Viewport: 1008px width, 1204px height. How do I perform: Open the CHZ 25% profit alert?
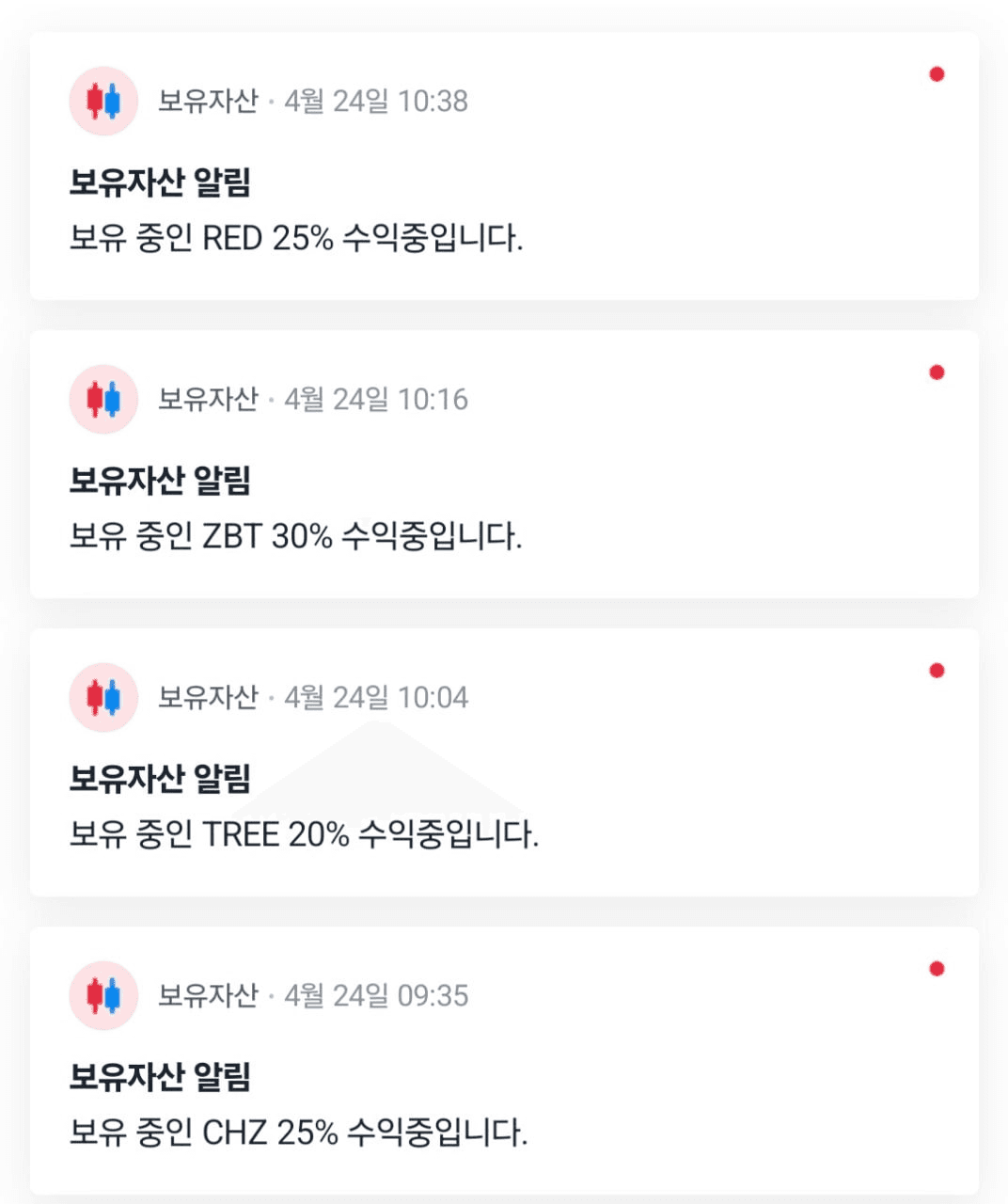pos(504,1061)
